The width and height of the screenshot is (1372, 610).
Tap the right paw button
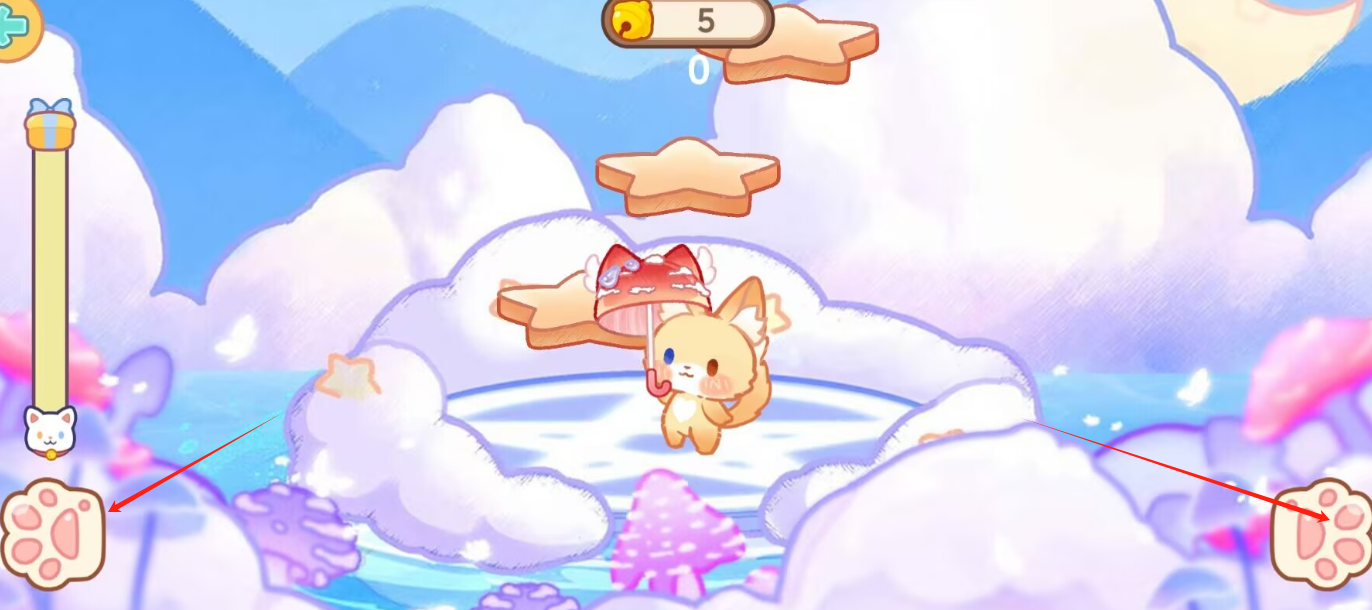click(x=1322, y=533)
